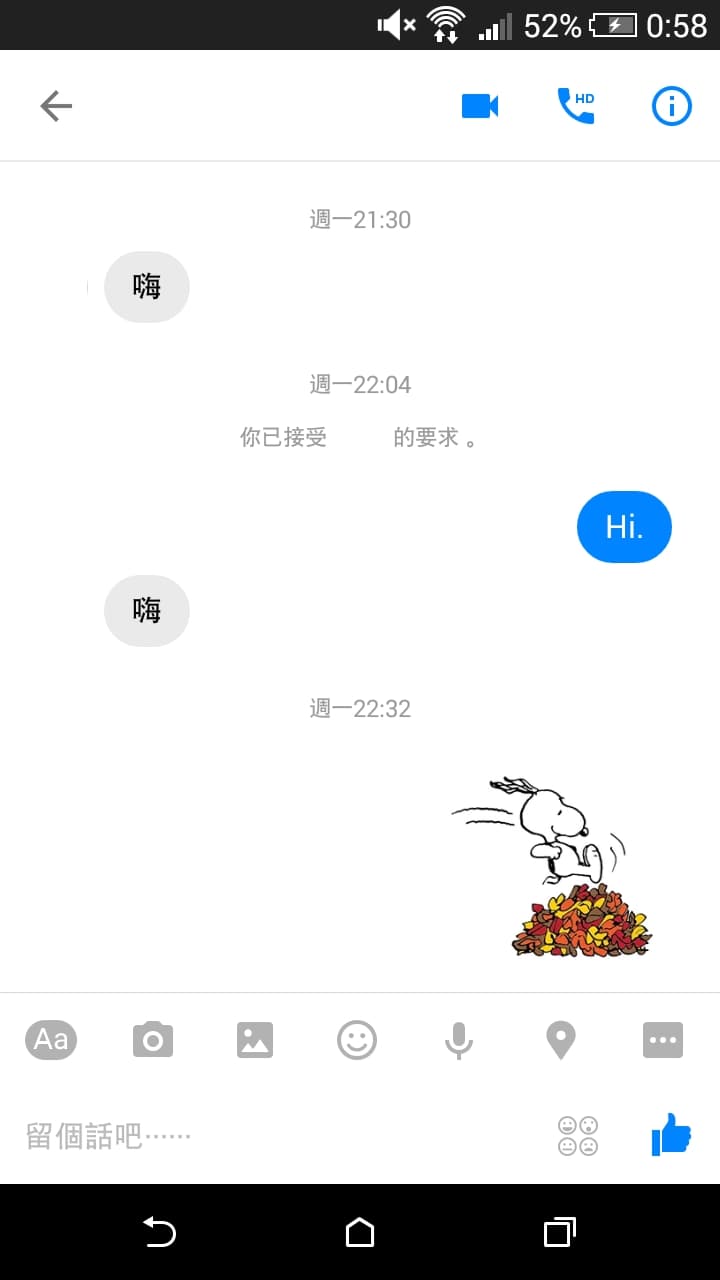
Task: Start an HD voice call
Action: [x=576, y=106]
